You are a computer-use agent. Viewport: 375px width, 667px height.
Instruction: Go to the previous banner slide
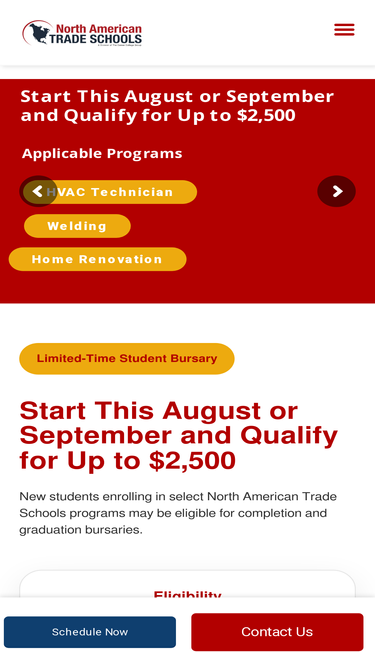point(38,191)
